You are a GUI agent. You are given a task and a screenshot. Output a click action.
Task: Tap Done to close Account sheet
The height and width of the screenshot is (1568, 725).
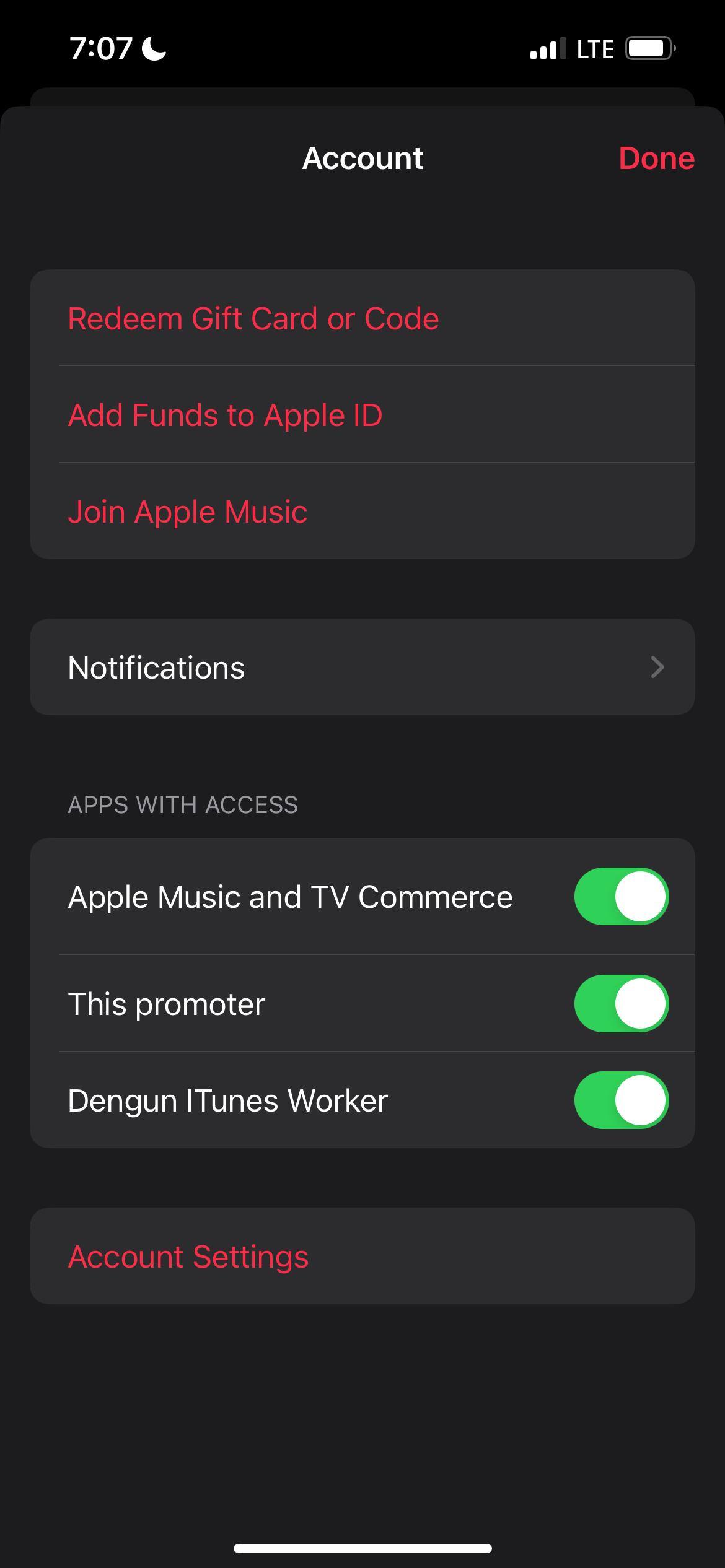(656, 159)
